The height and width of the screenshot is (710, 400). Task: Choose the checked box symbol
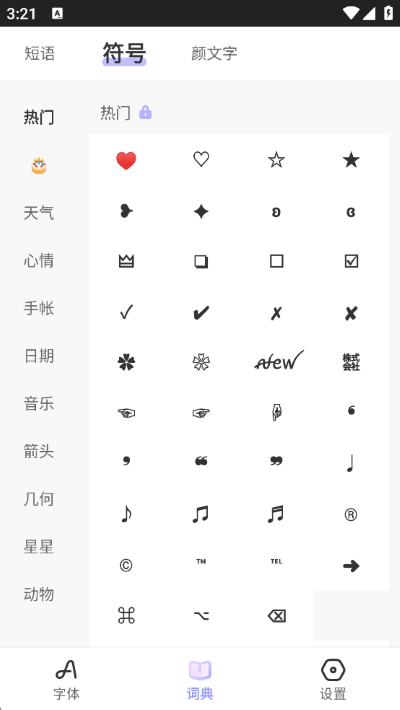pos(351,261)
